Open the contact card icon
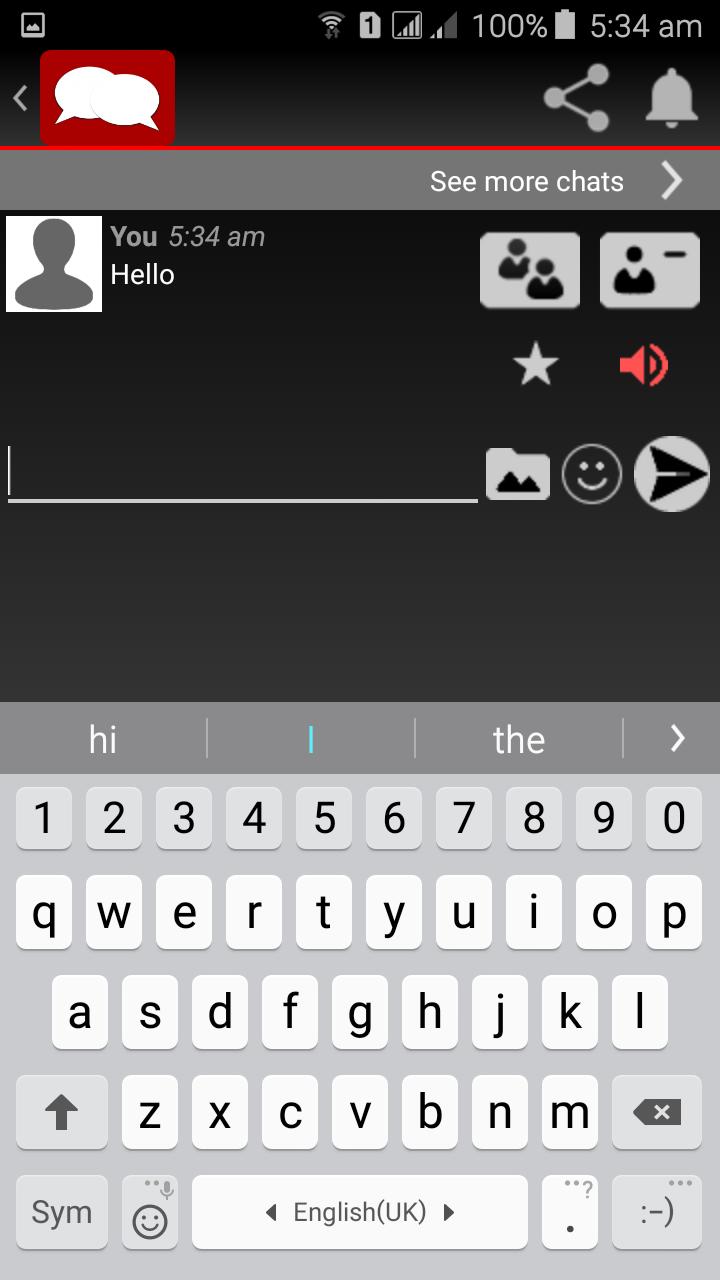The height and width of the screenshot is (1280, 720). [x=649, y=270]
